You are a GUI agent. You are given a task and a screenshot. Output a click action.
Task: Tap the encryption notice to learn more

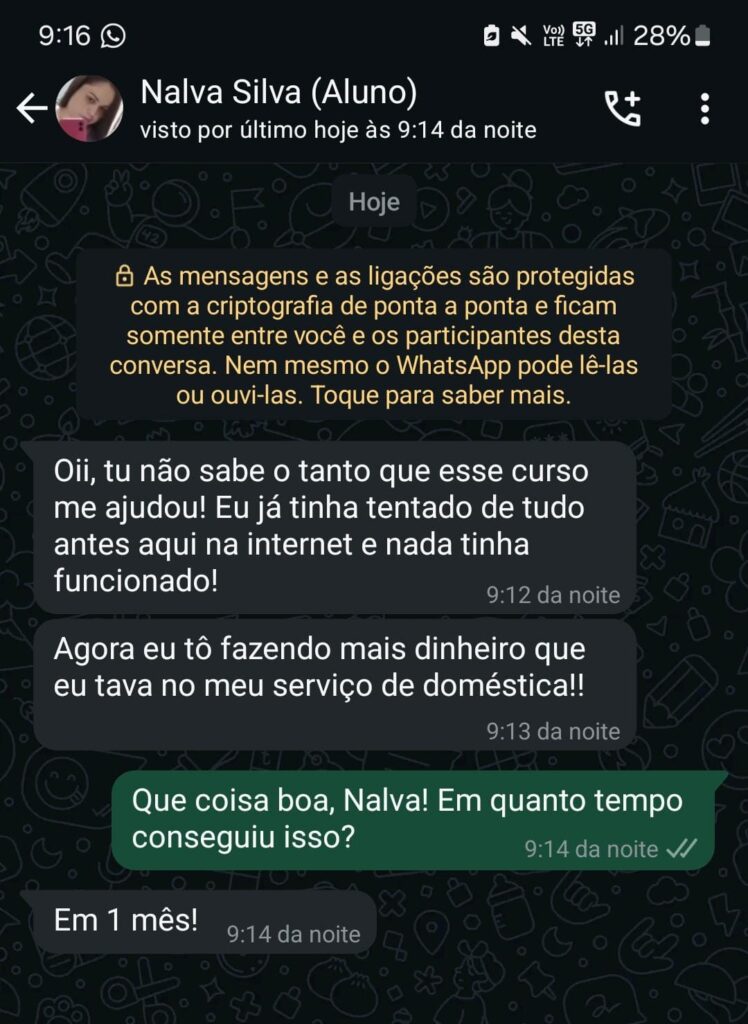[374, 334]
